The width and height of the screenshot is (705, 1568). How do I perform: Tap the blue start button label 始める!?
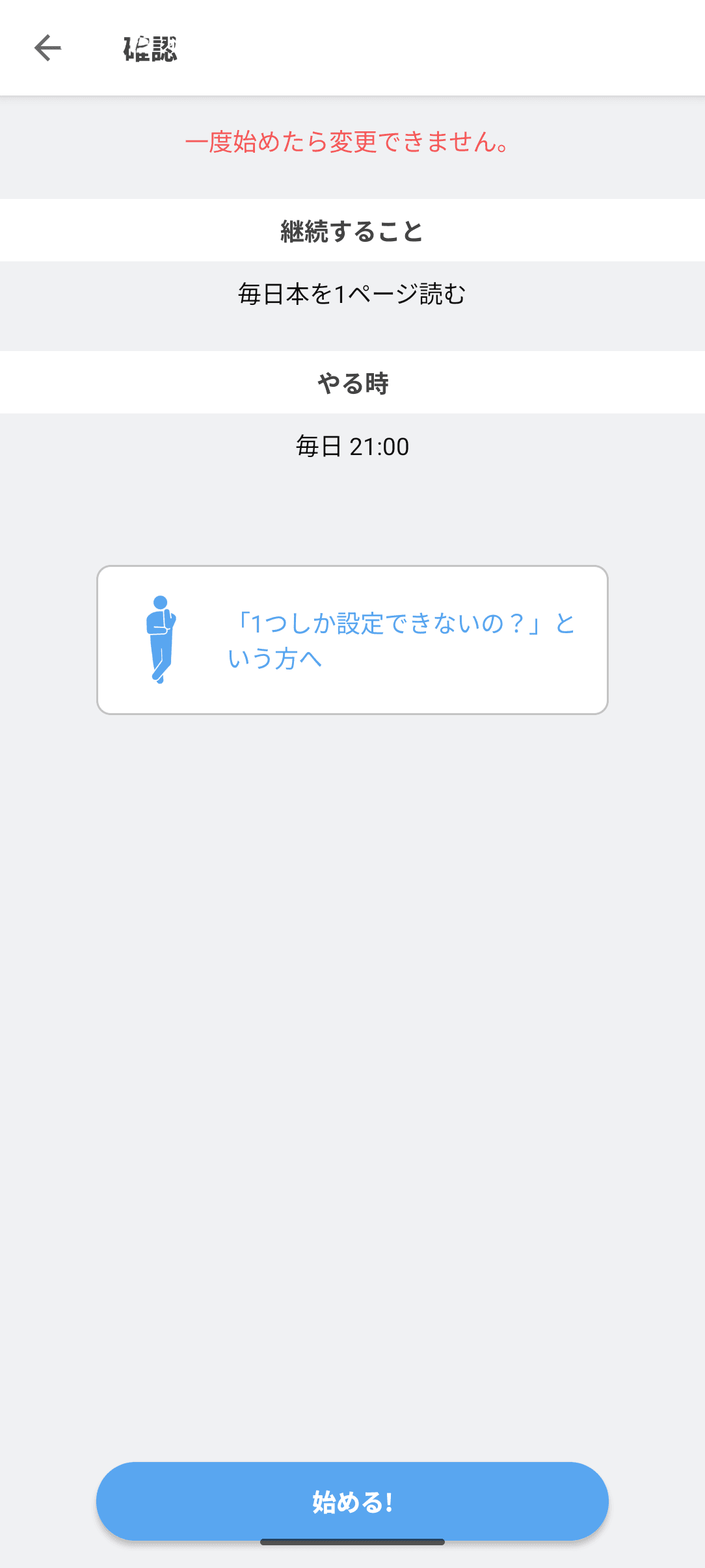pos(352,1500)
